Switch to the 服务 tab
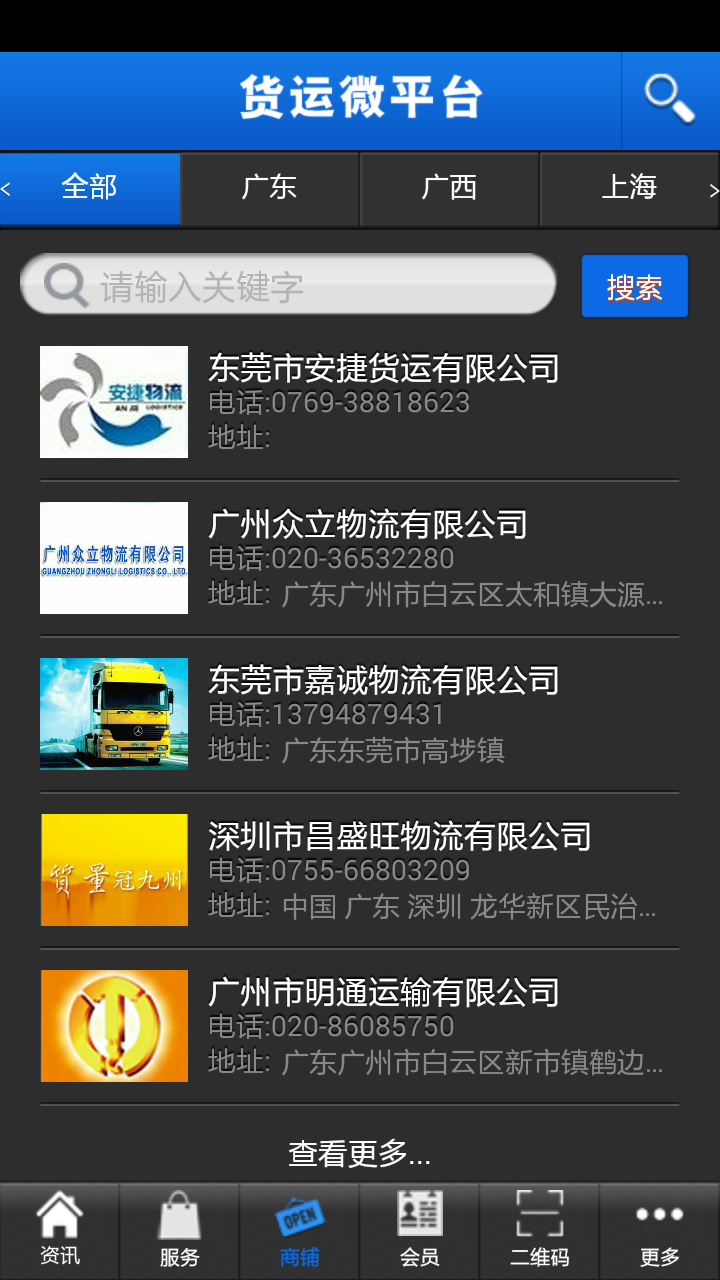This screenshot has height=1280, width=720. pos(180,1232)
